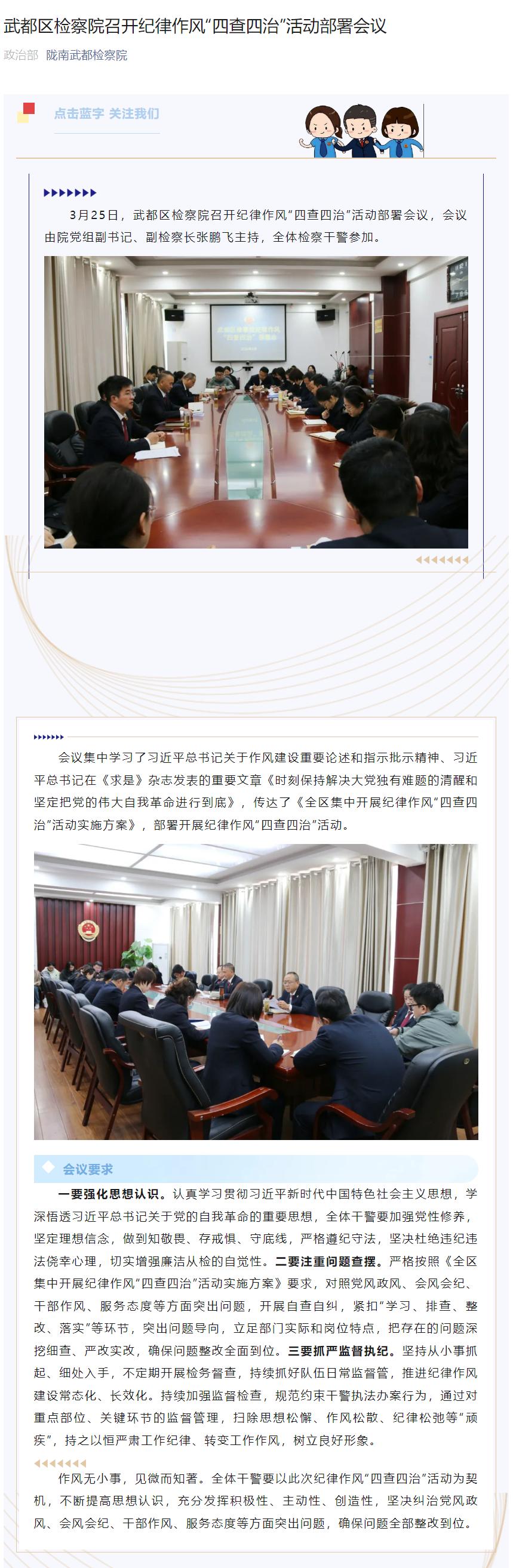
Task: Open the first meeting room photo
Action: (256, 402)
